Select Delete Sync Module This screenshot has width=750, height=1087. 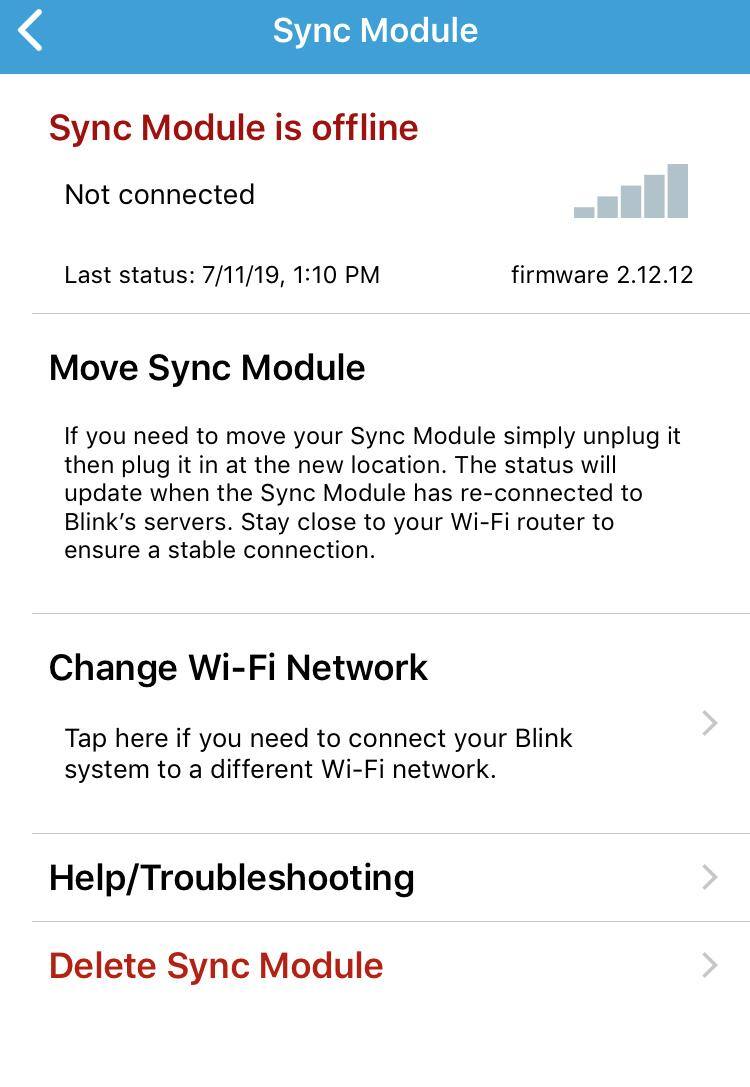(x=380, y=966)
